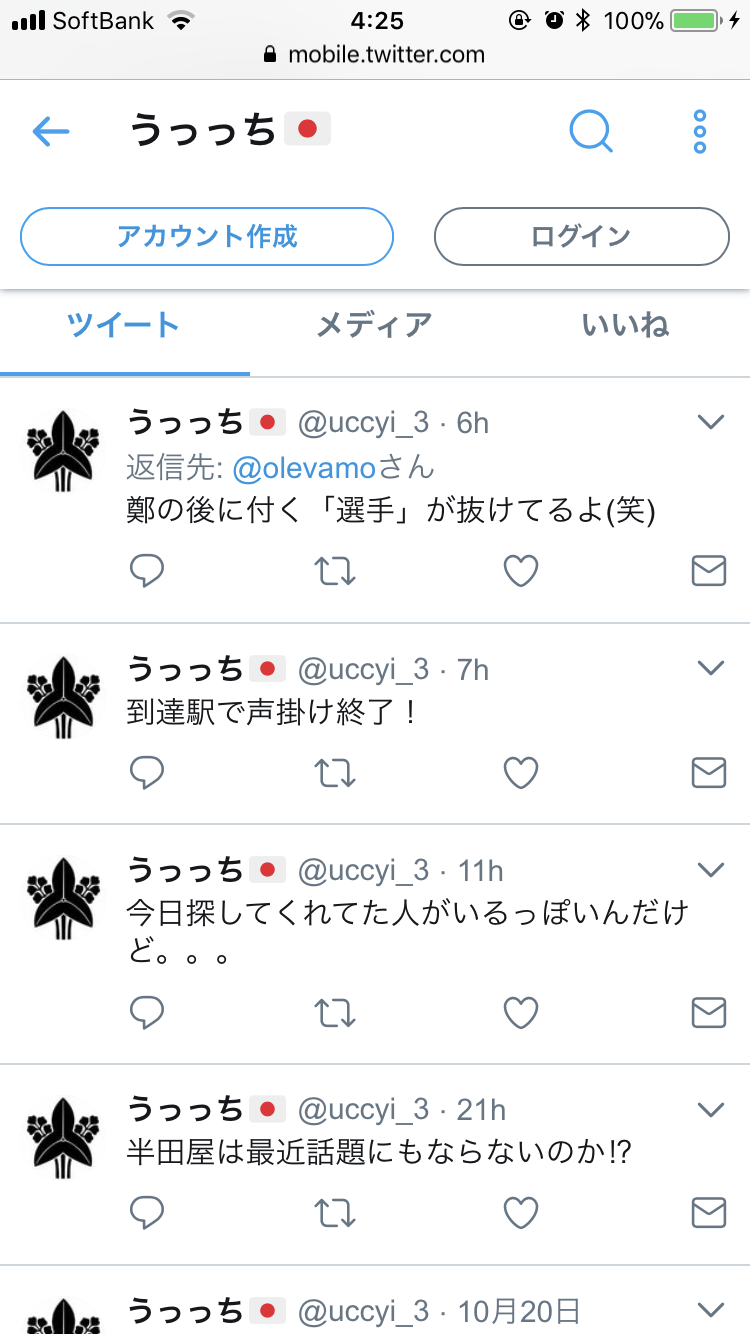
Task: Tap the ログイン button
Action: tap(581, 236)
